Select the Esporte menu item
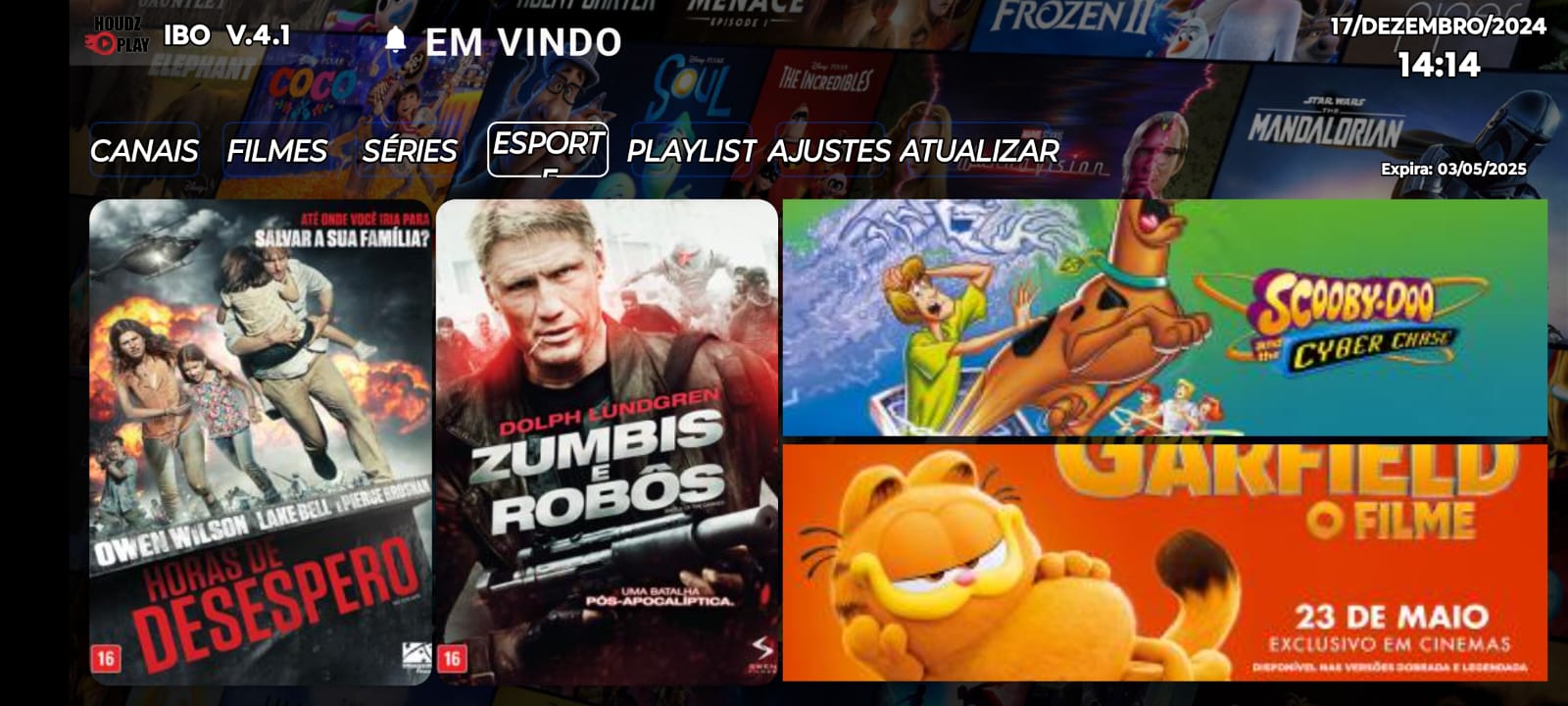The image size is (1568, 706). coord(548,149)
